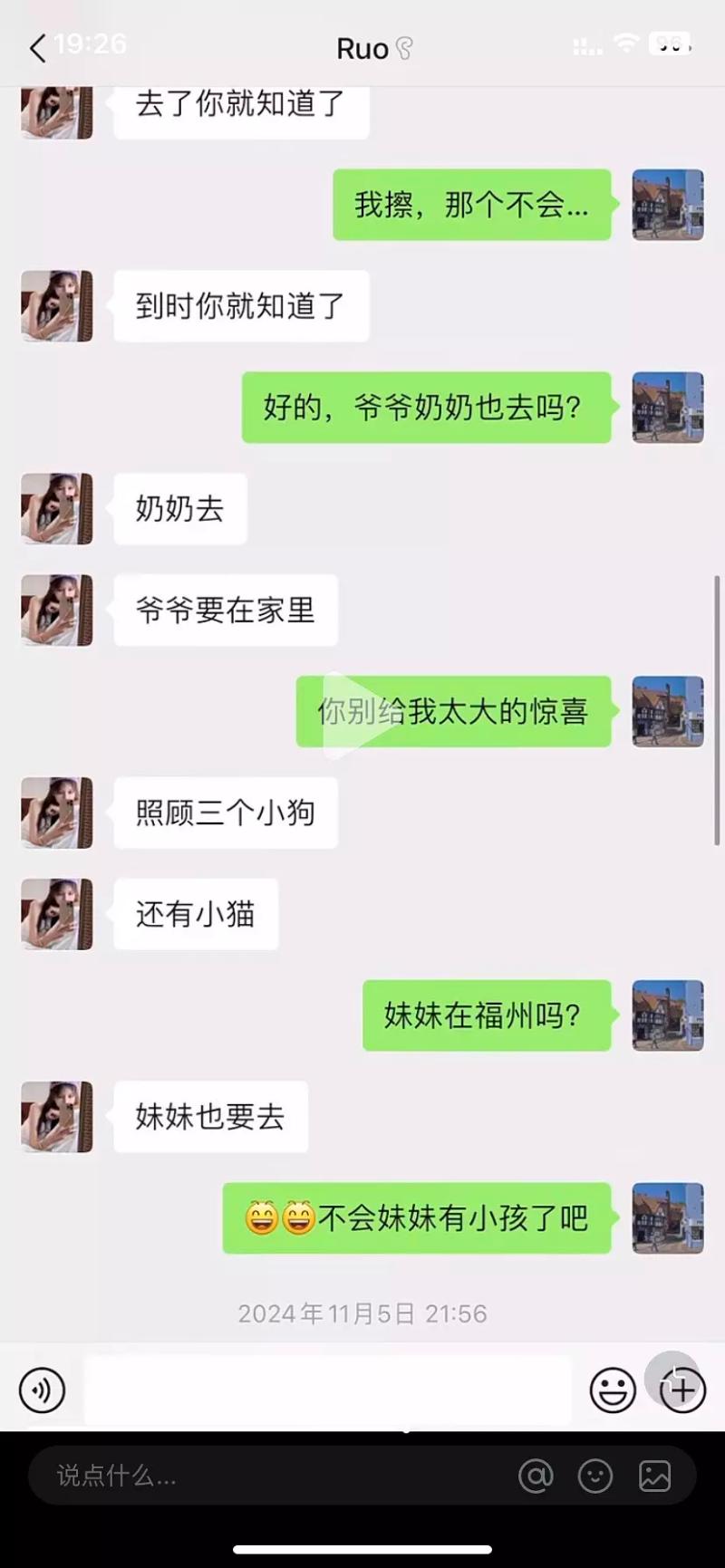Image resolution: width=725 pixels, height=1568 pixels.
Task: Tap the chat message input field
Action: click(326, 1390)
